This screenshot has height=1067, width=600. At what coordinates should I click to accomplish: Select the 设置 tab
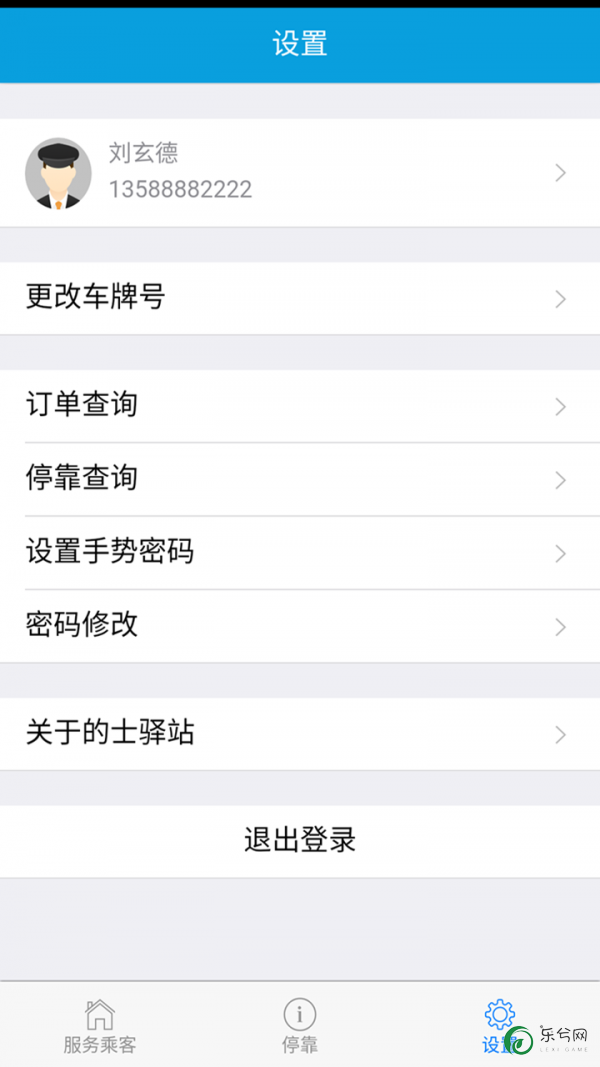[x=500, y=1025]
